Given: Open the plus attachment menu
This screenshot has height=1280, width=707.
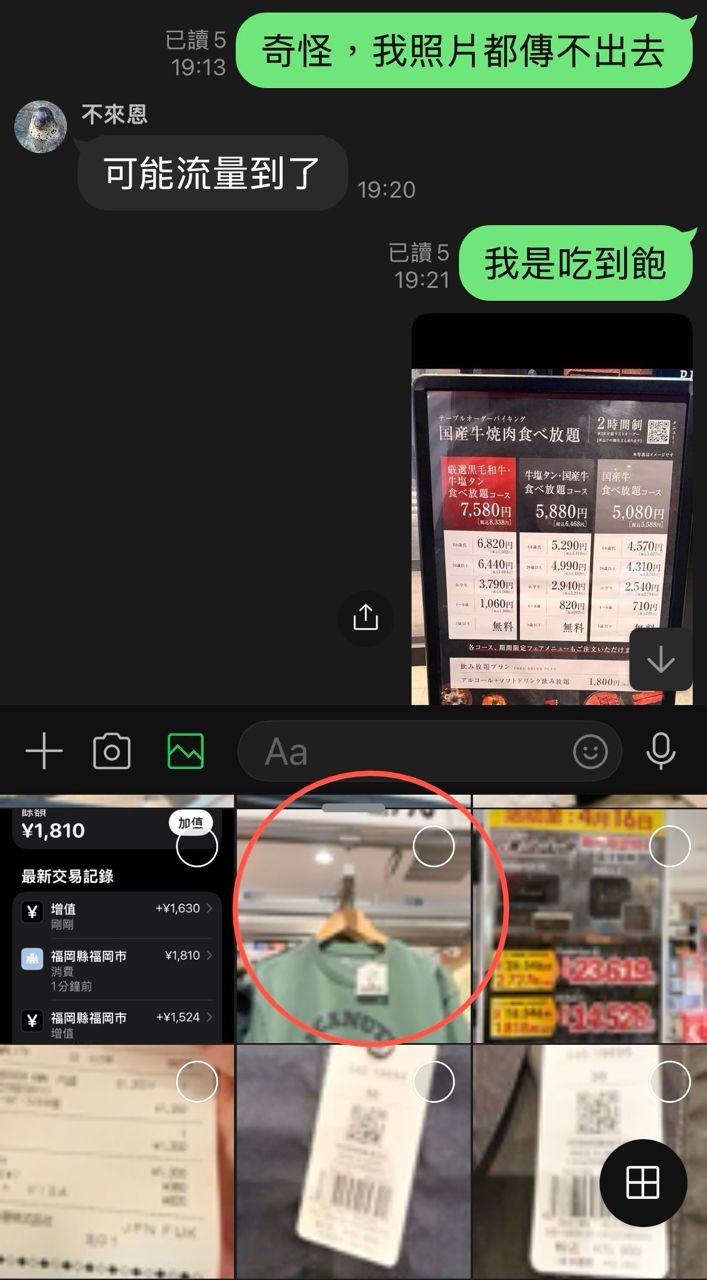Looking at the screenshot, I should (43, 751).
